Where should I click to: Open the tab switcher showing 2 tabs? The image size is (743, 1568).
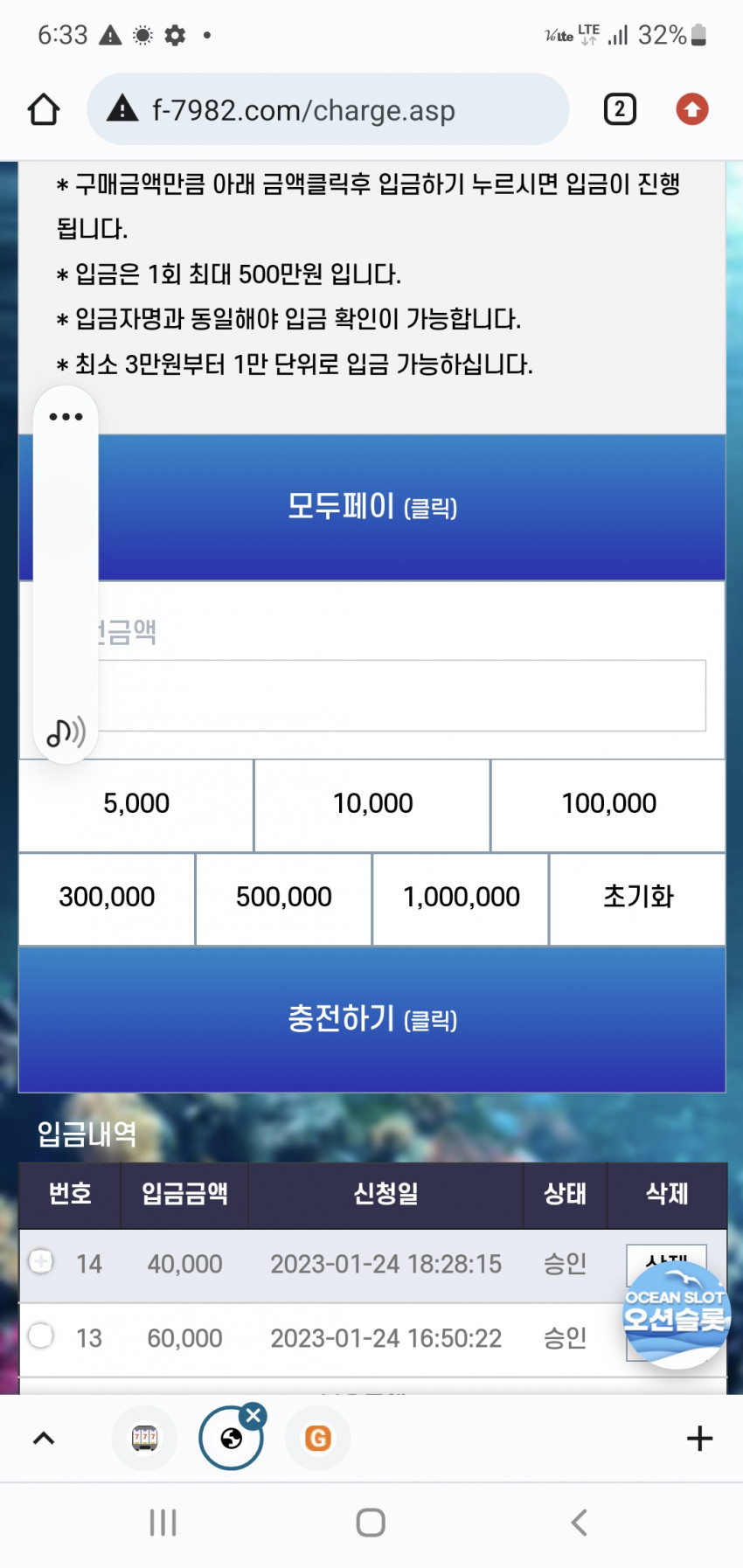click(x=620, y=110)
